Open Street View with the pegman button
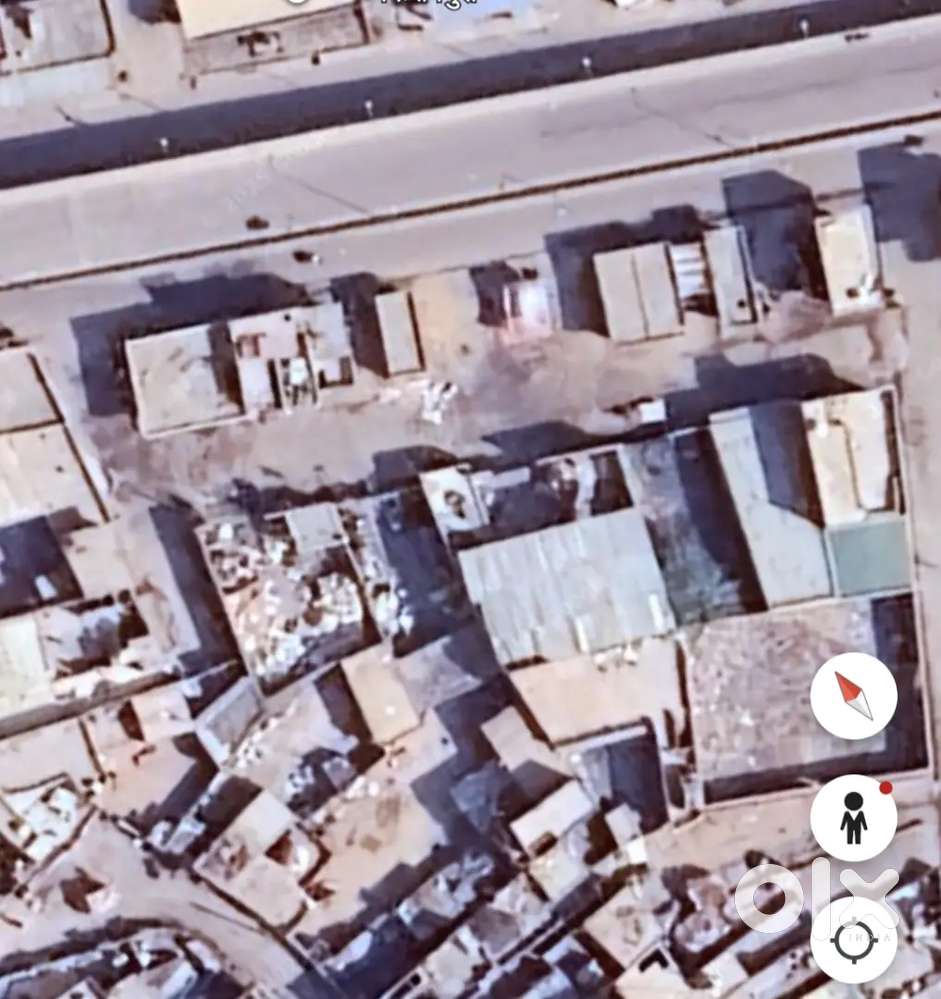Image resolution: width=941 pixels, height=999 pixels. [x=853, y=818]
